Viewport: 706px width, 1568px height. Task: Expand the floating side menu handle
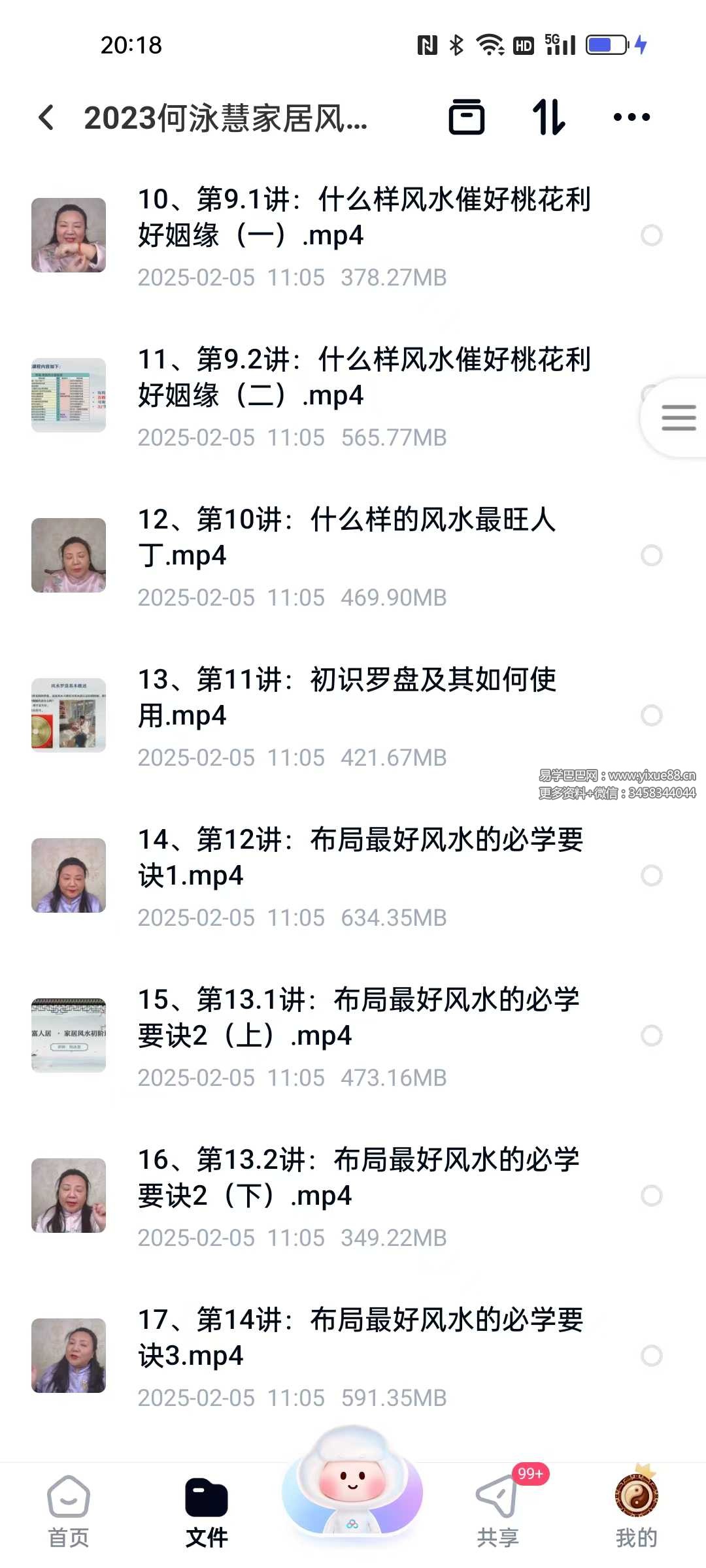coord(678,418)
